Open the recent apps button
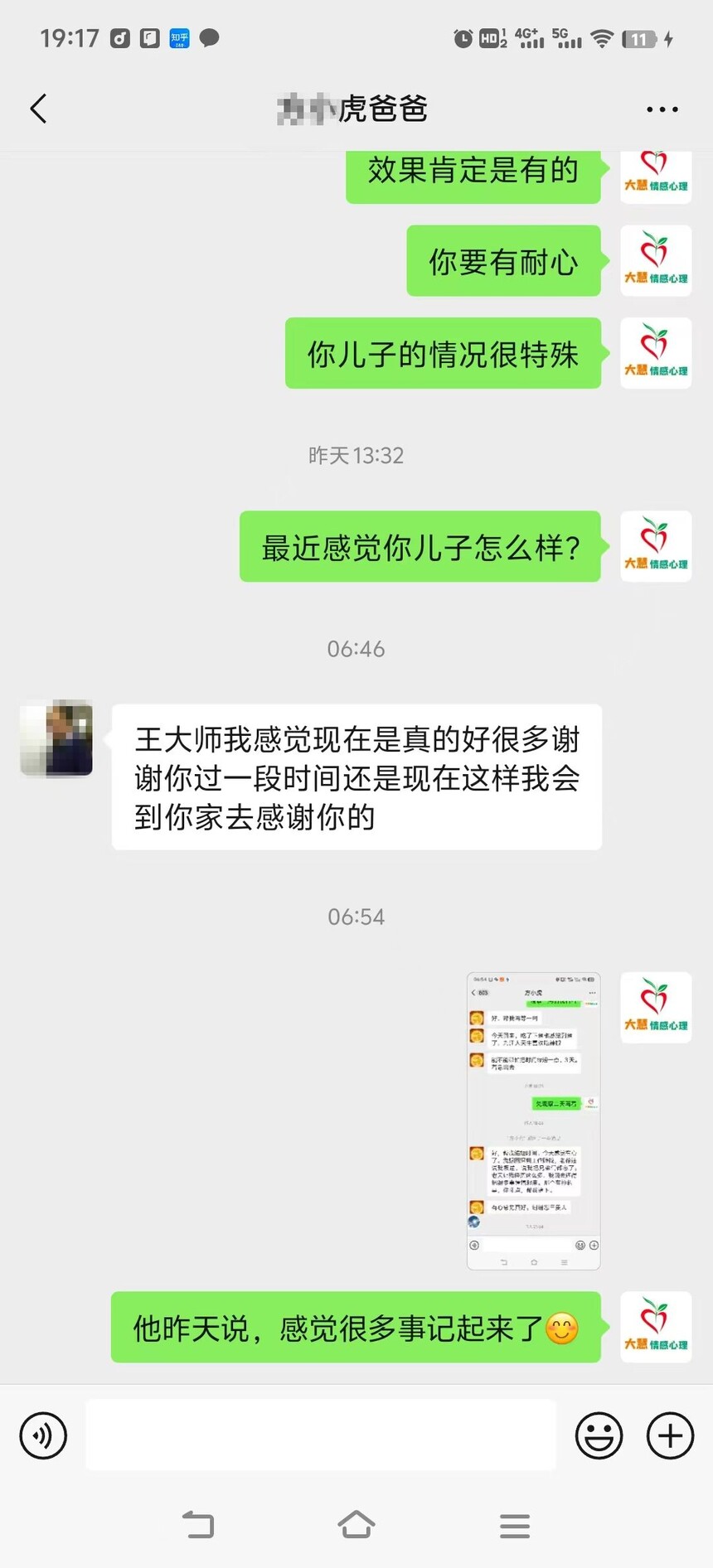Screen dimensions: 713x1568 click(515, 1526)
